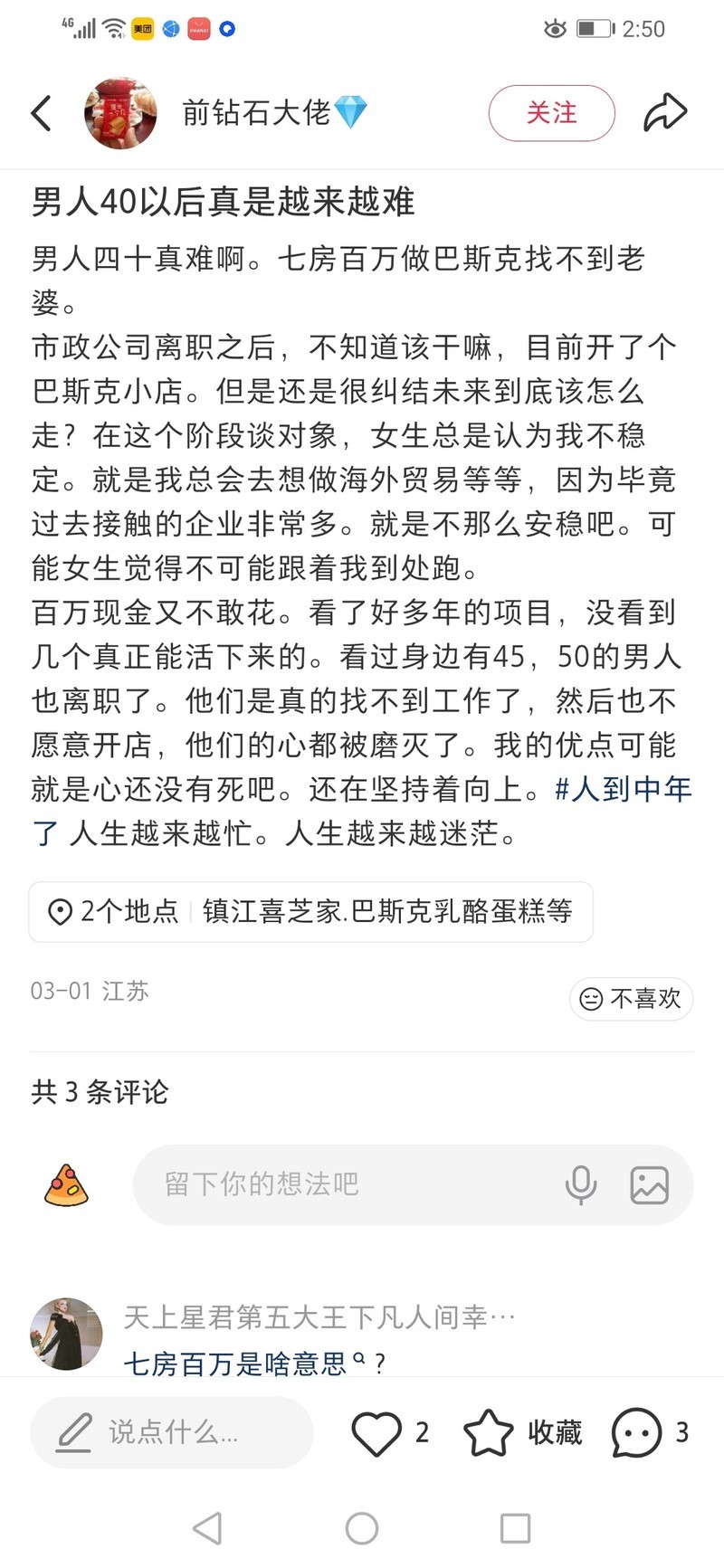Open the commenter 天上星君's avatar
724x1568 pixels.
point(66,1334)
